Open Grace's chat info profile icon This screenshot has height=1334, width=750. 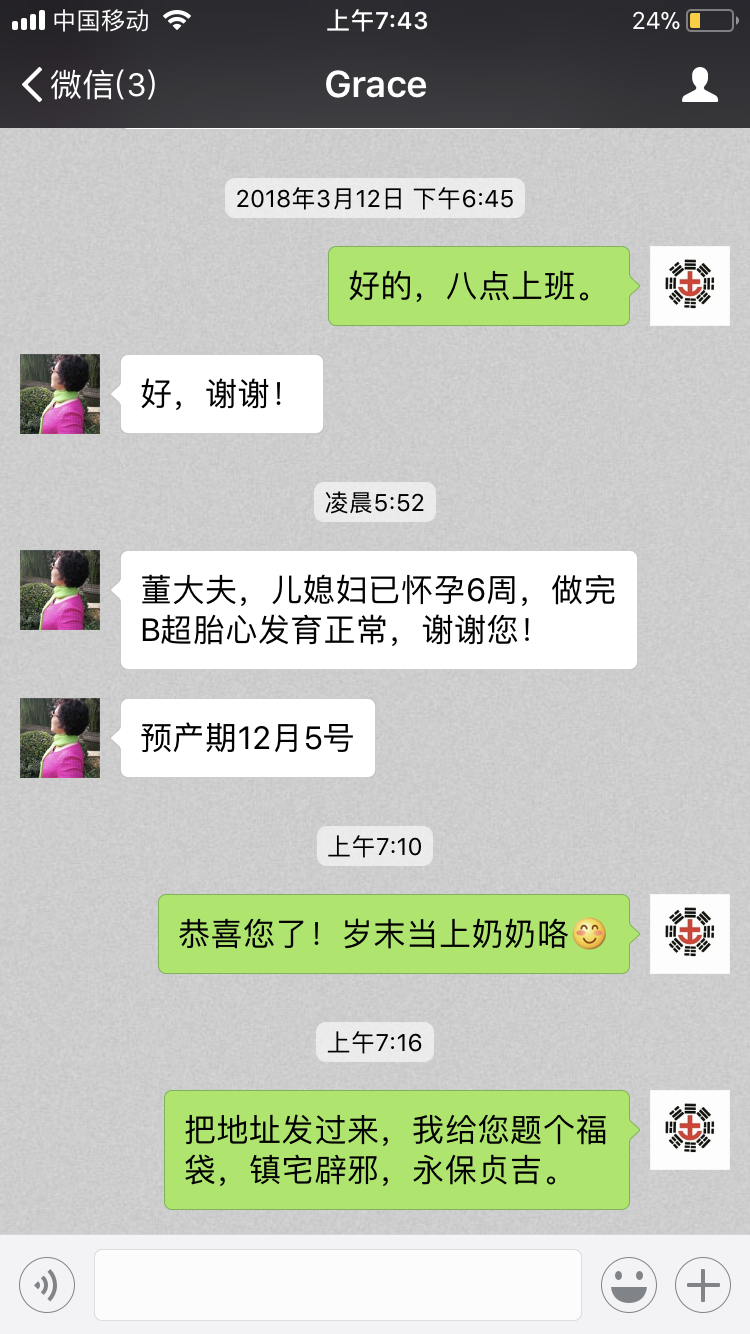pos(700,85)
